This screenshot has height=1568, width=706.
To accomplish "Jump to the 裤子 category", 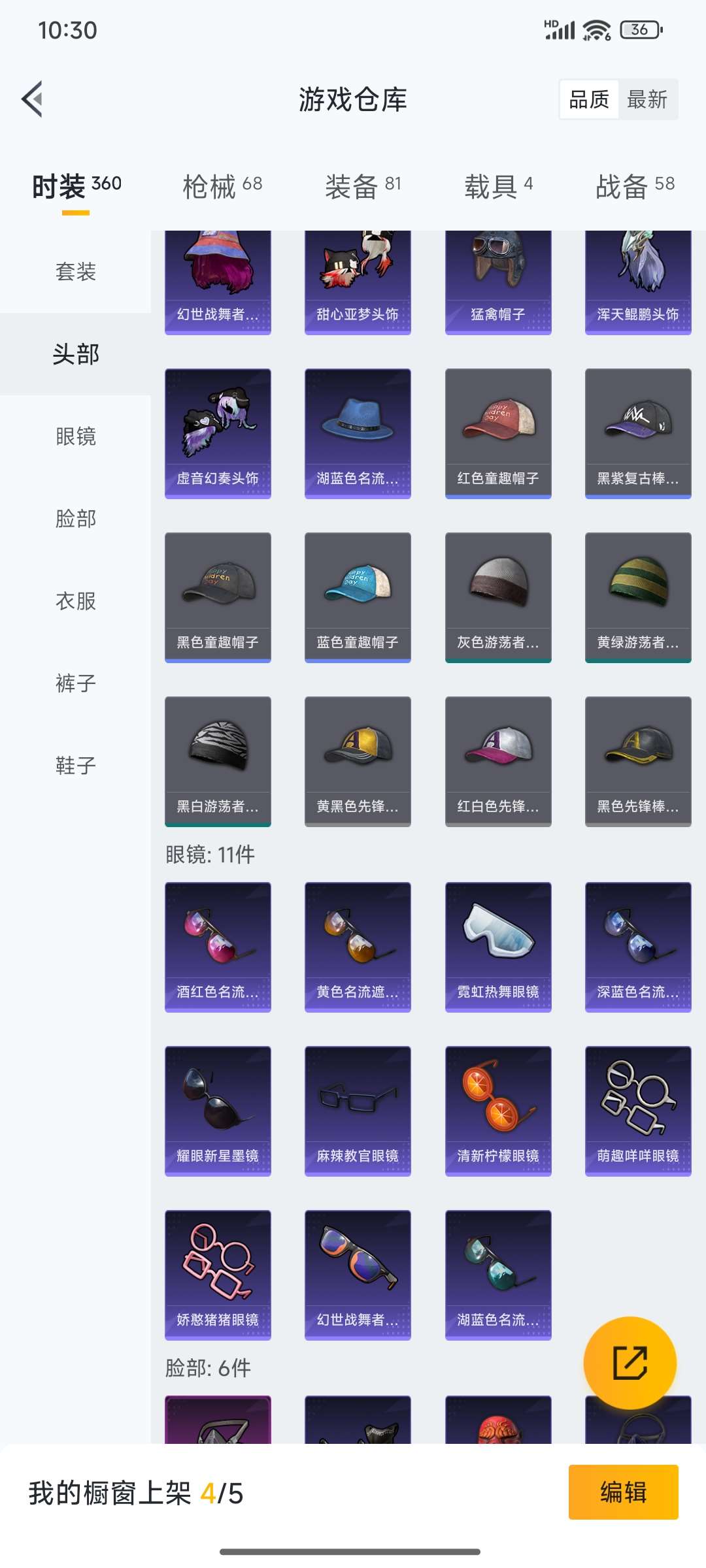I will click(76, 683).
